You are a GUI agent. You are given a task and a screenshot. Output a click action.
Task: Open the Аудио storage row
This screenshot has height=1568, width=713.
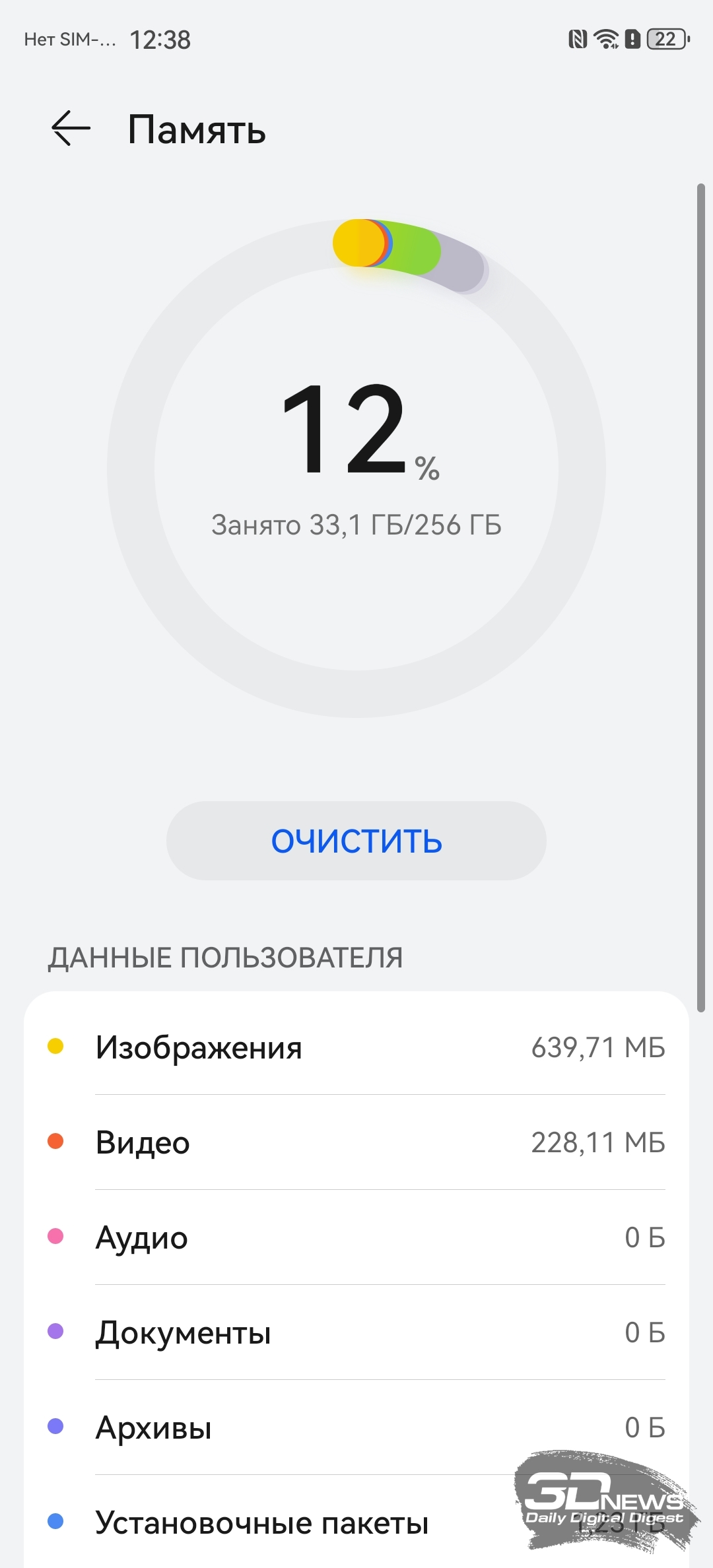pyautogui.click(x=356, y=1237)
